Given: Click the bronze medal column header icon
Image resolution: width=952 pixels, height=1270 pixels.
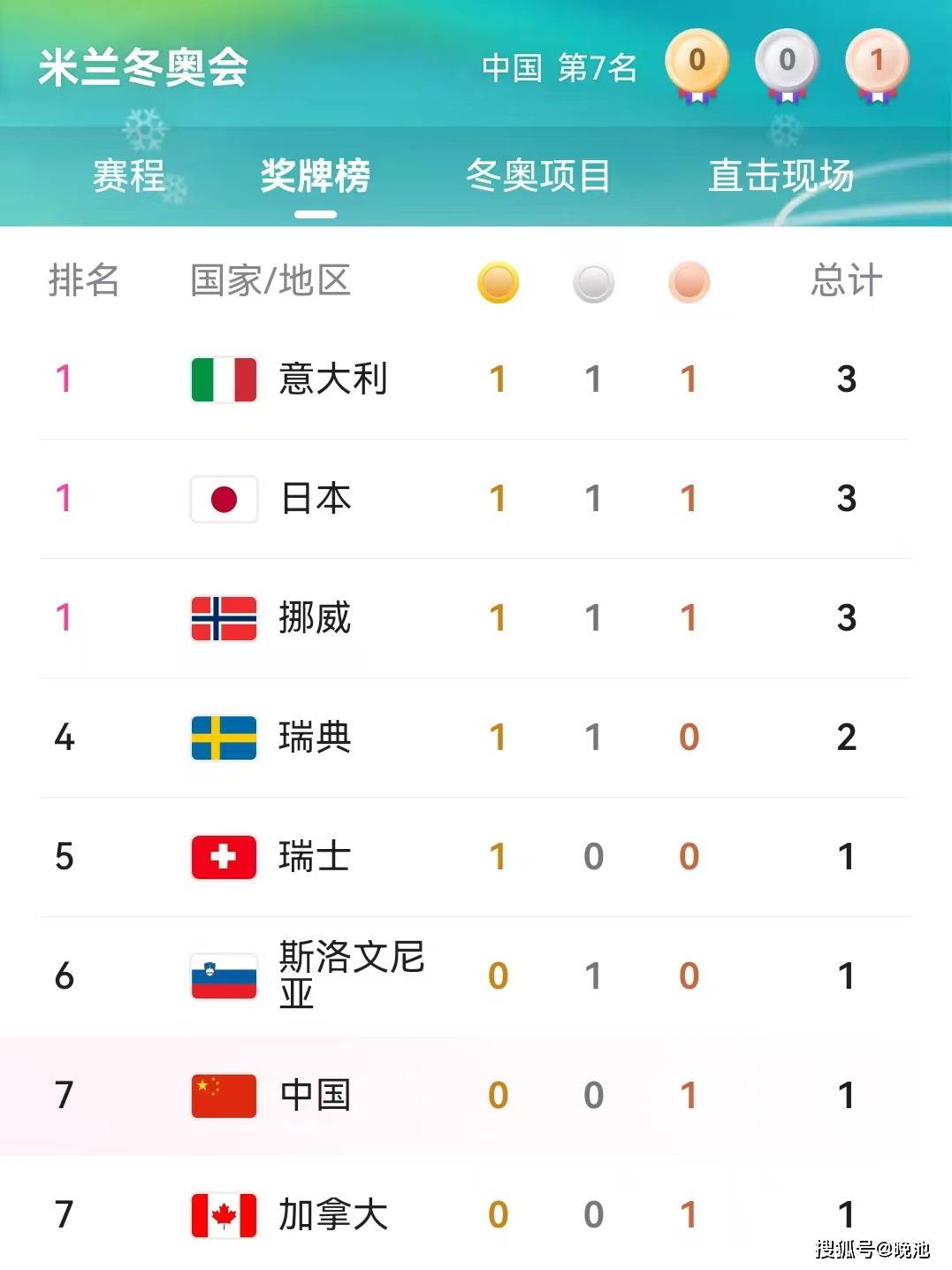Looking at the screenshot, I should click(x=690, y=283).
